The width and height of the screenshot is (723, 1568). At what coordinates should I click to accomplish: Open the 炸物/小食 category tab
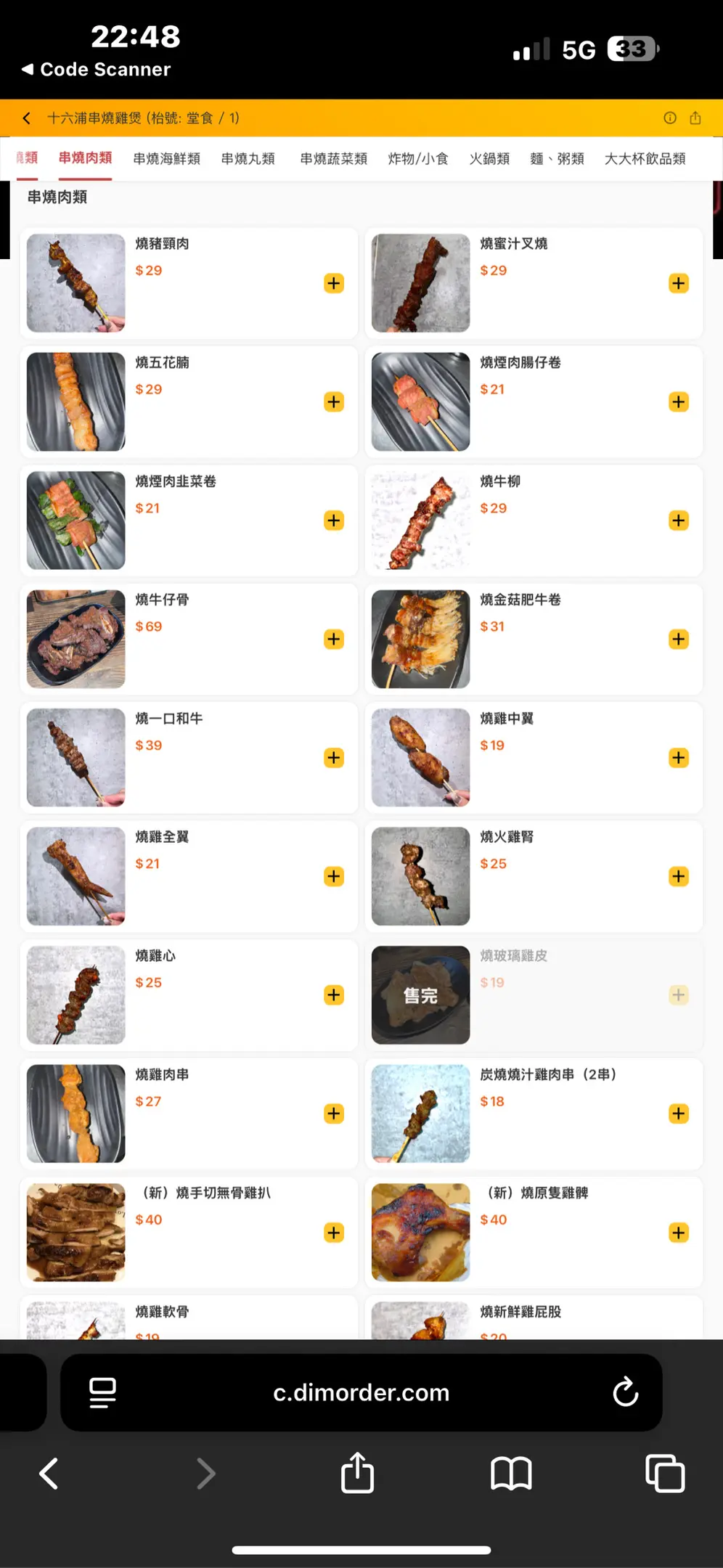(417, 158)
